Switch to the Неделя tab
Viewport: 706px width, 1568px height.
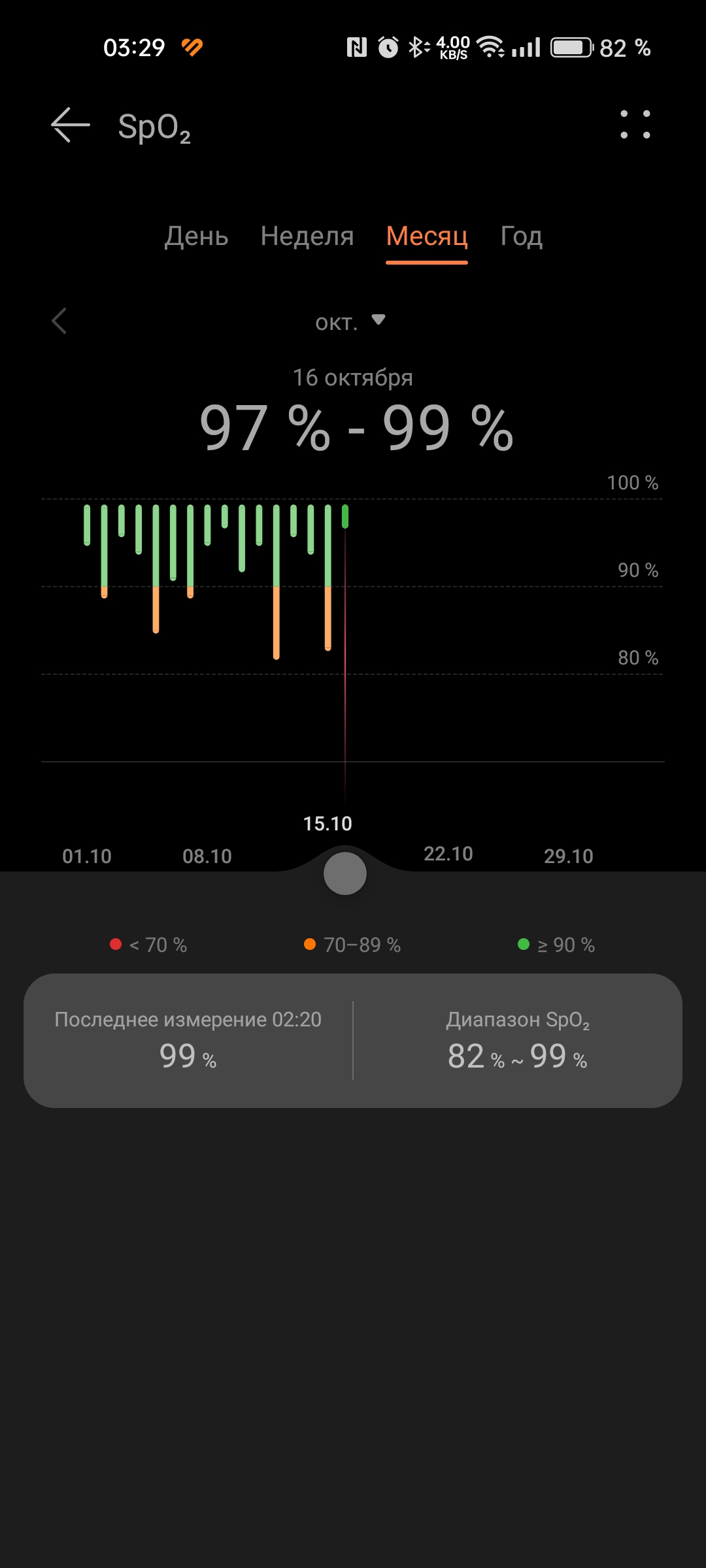(x=307, y=236)
